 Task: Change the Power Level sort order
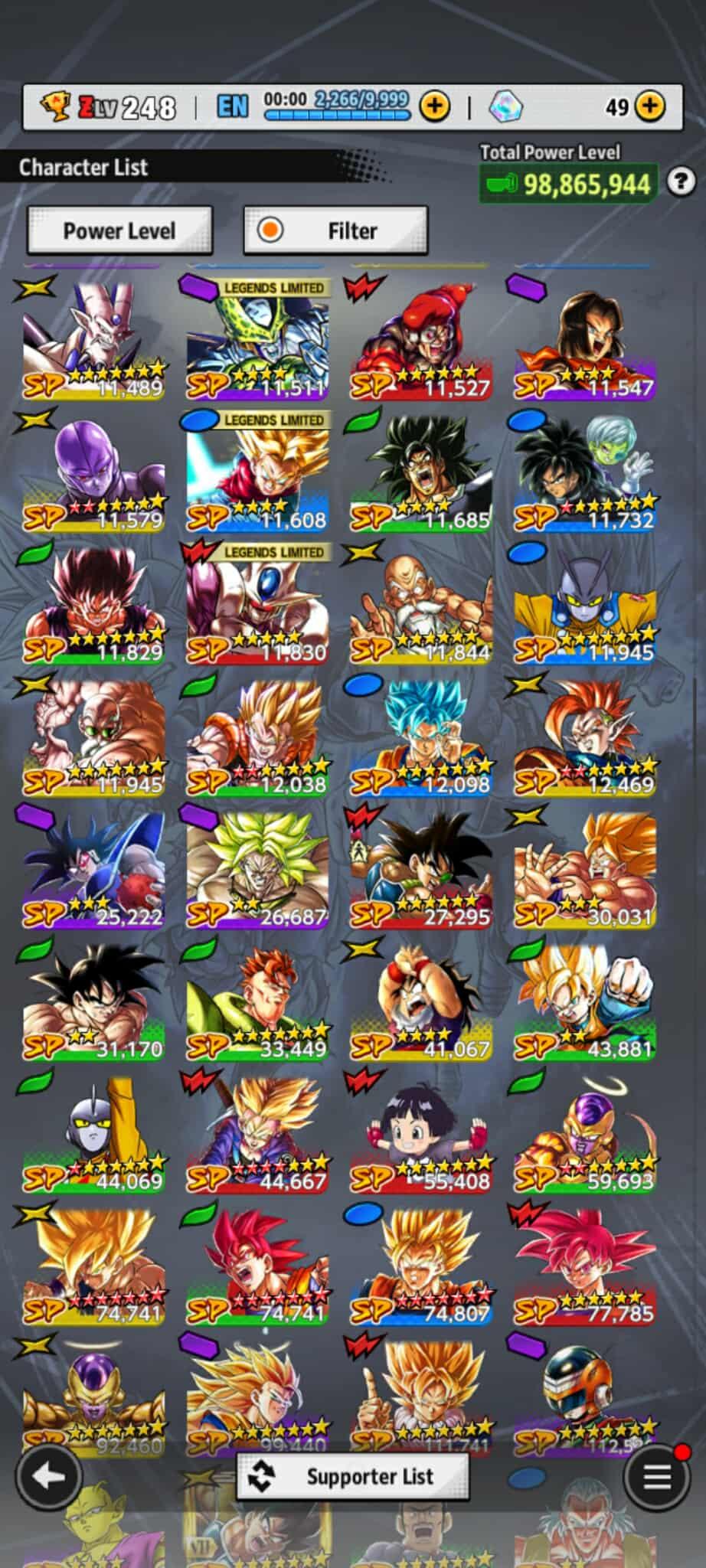tap(119, 230)
